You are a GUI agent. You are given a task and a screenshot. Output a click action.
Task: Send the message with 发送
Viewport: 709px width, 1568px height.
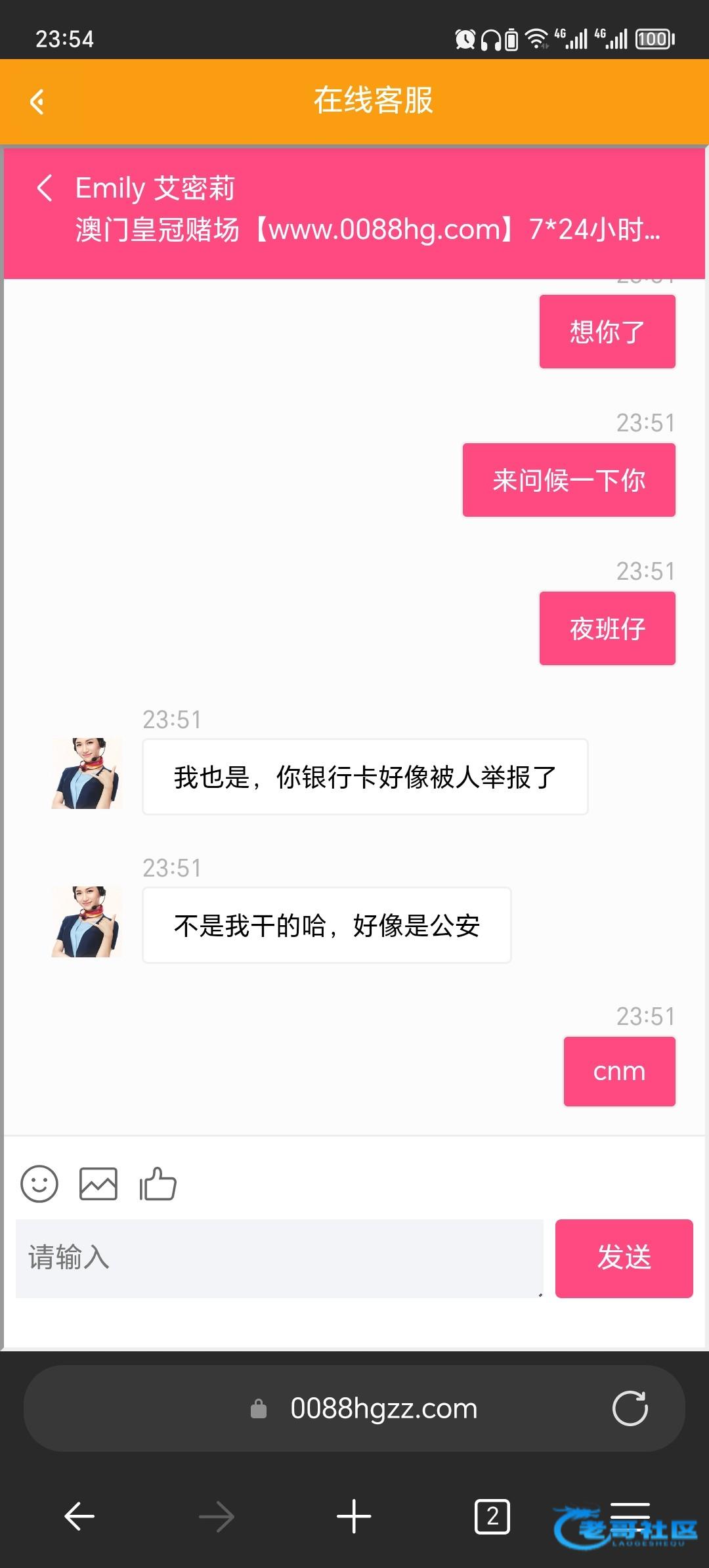coord(624,1258)
